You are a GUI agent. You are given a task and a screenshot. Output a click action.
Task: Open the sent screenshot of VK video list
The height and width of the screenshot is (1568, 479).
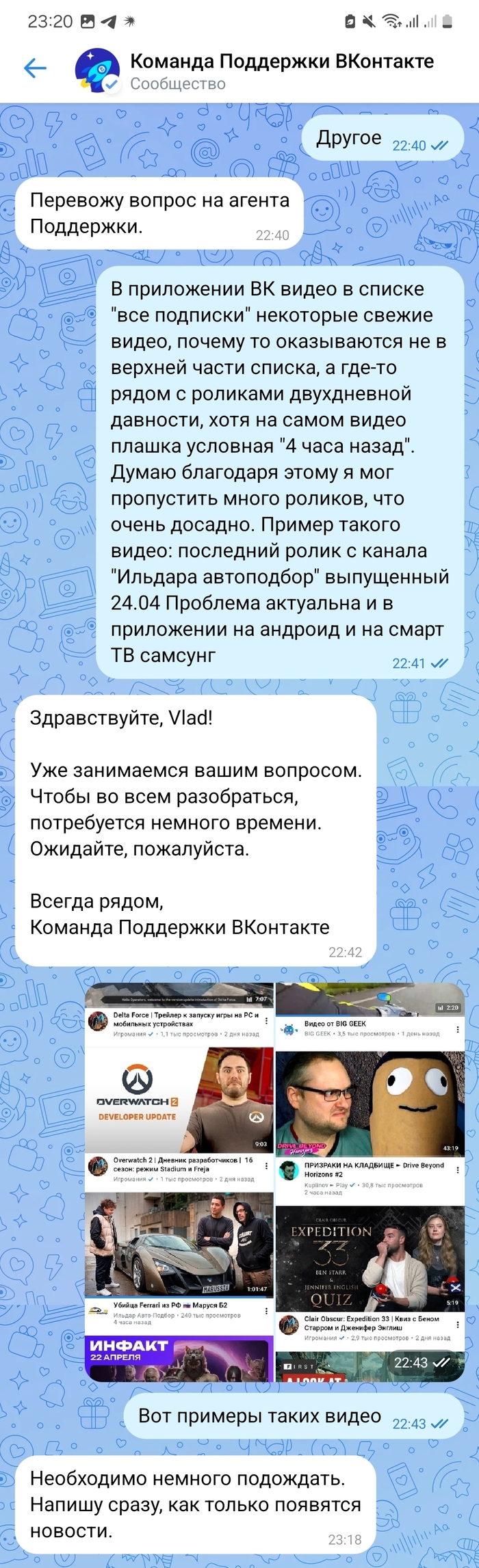[274, 1182]
